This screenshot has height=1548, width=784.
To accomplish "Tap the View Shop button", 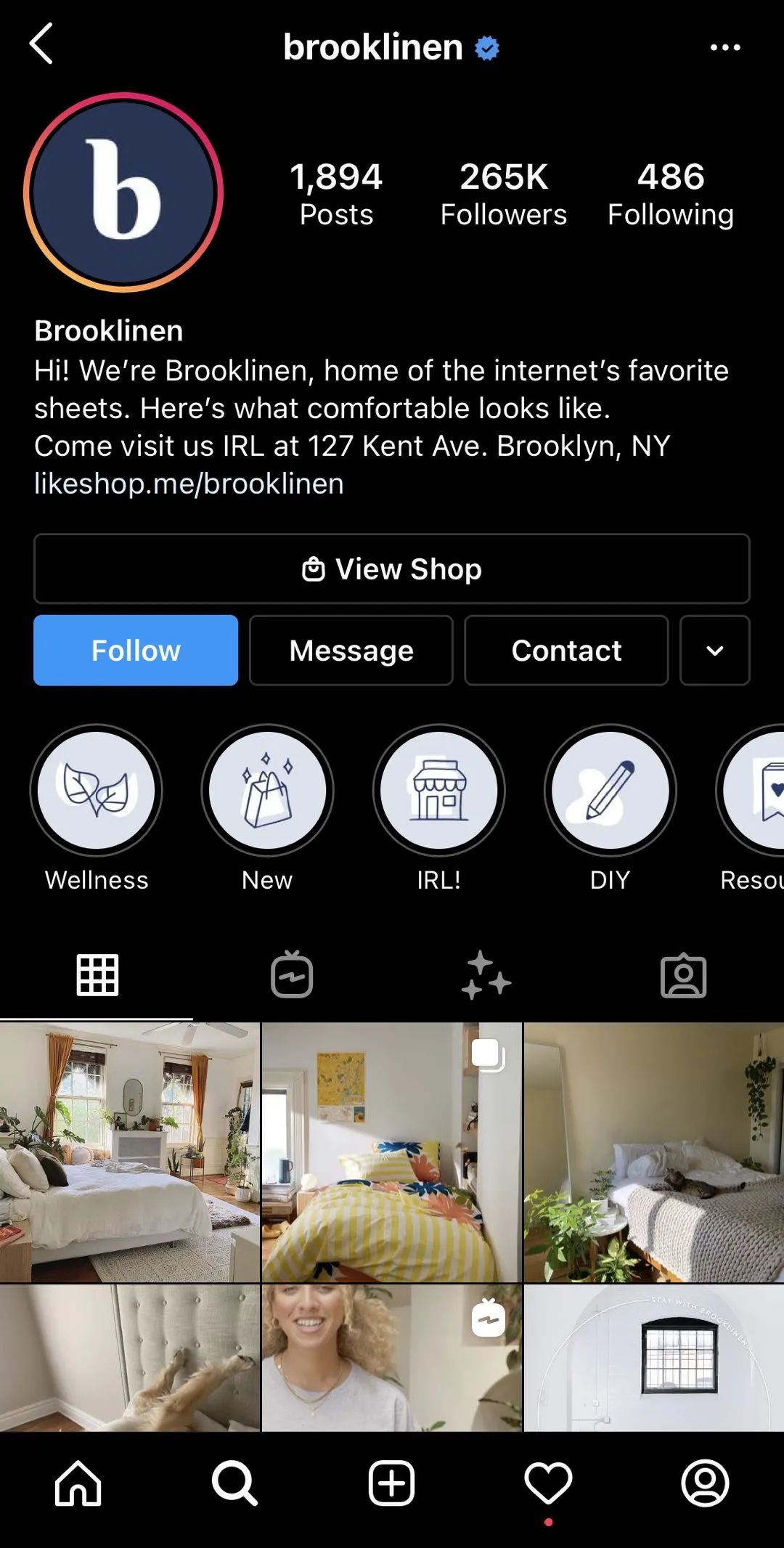I will click(391, 569).
